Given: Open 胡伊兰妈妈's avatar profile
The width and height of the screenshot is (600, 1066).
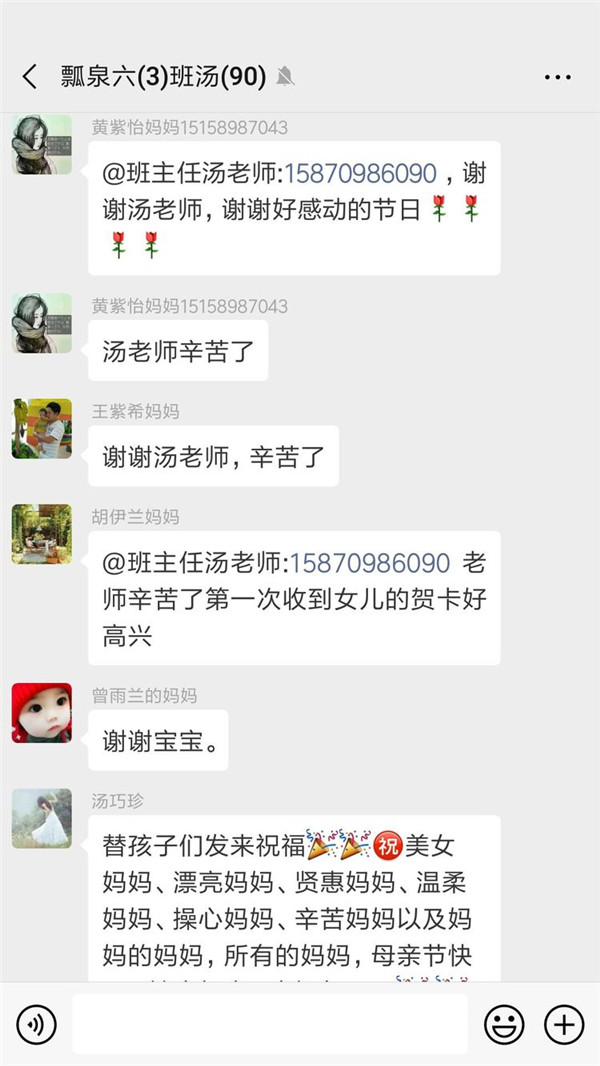Looking at the screenshot, I should coord(42,534).
